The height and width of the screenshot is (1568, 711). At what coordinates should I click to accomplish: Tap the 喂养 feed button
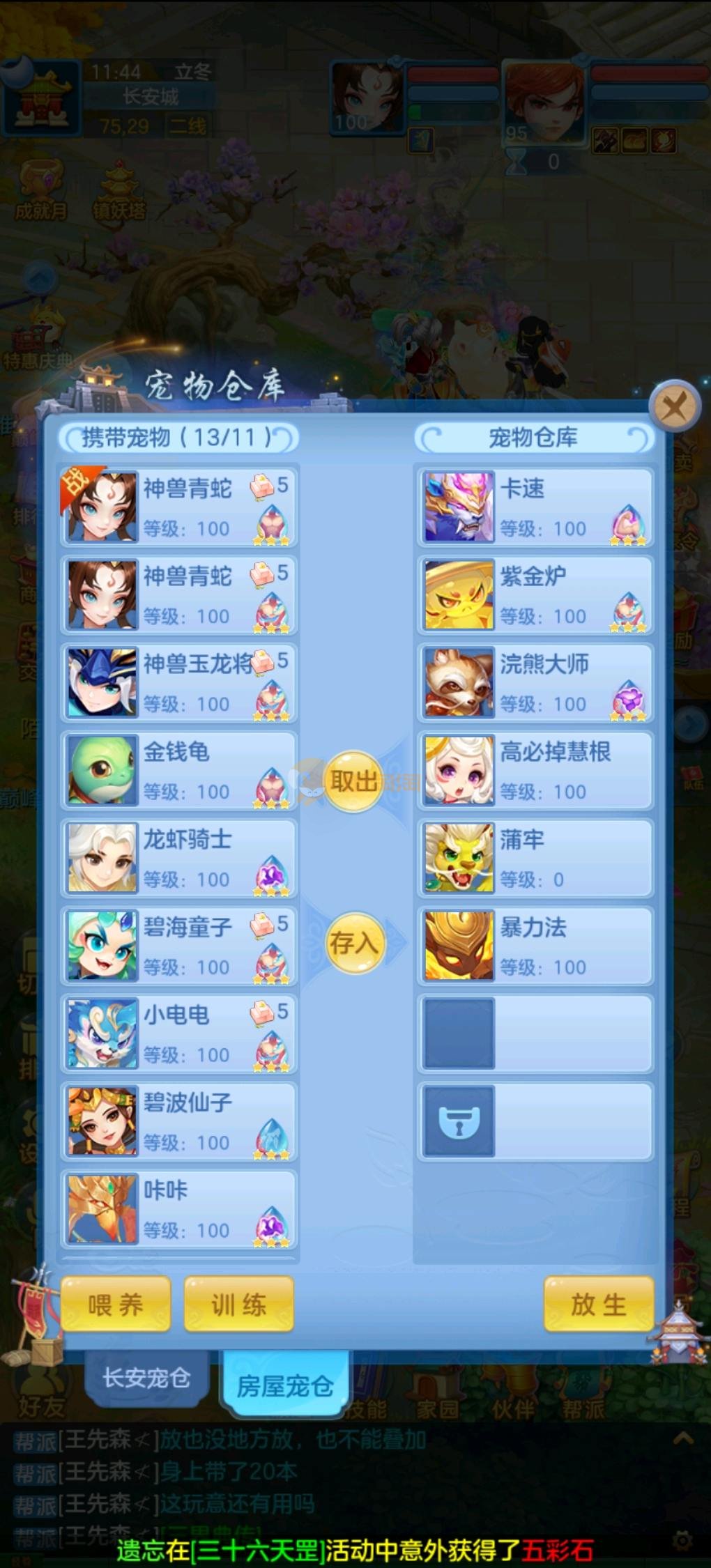tap(116, 1304)
